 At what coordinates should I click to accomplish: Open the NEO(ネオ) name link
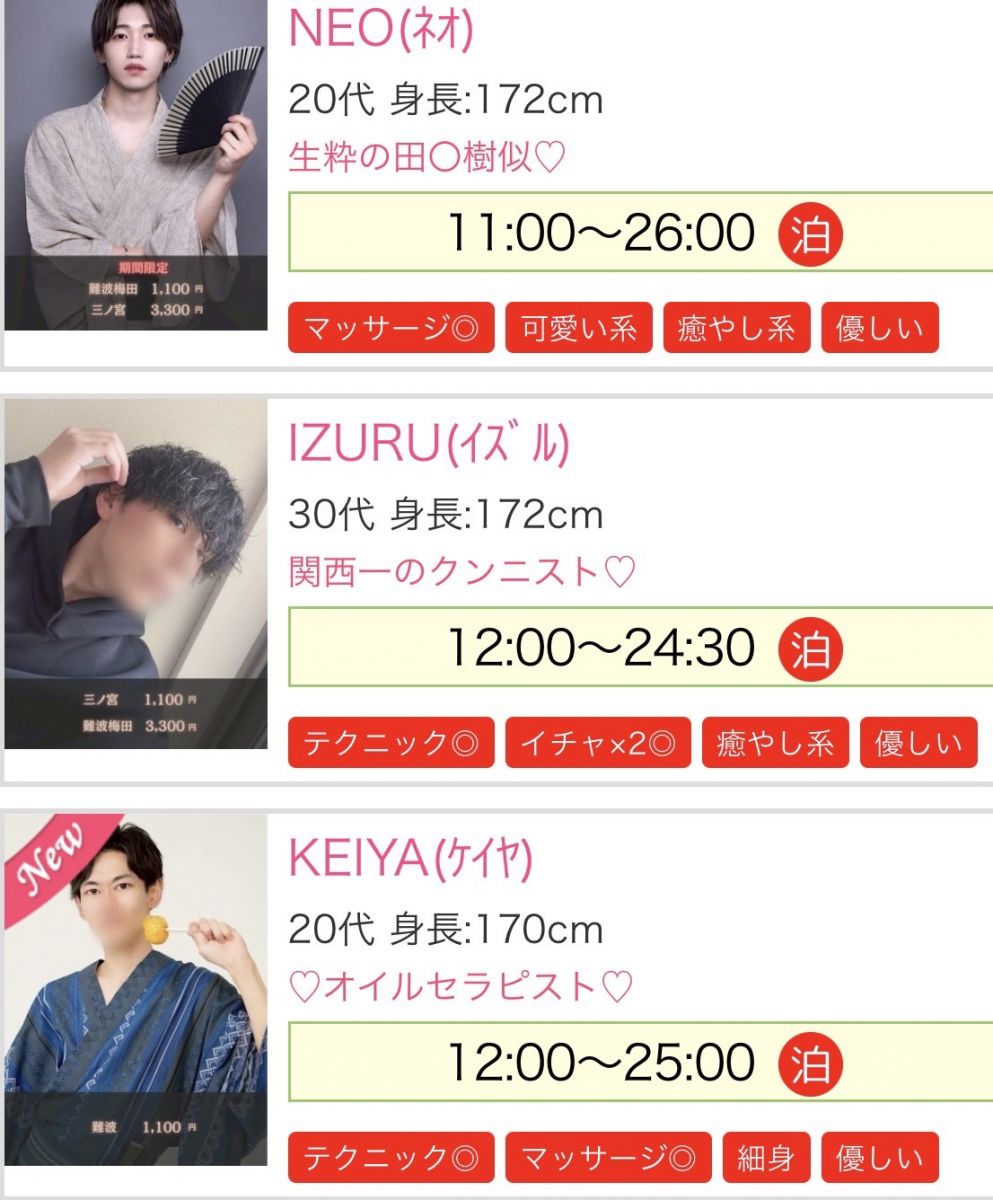tap(380, 30)
